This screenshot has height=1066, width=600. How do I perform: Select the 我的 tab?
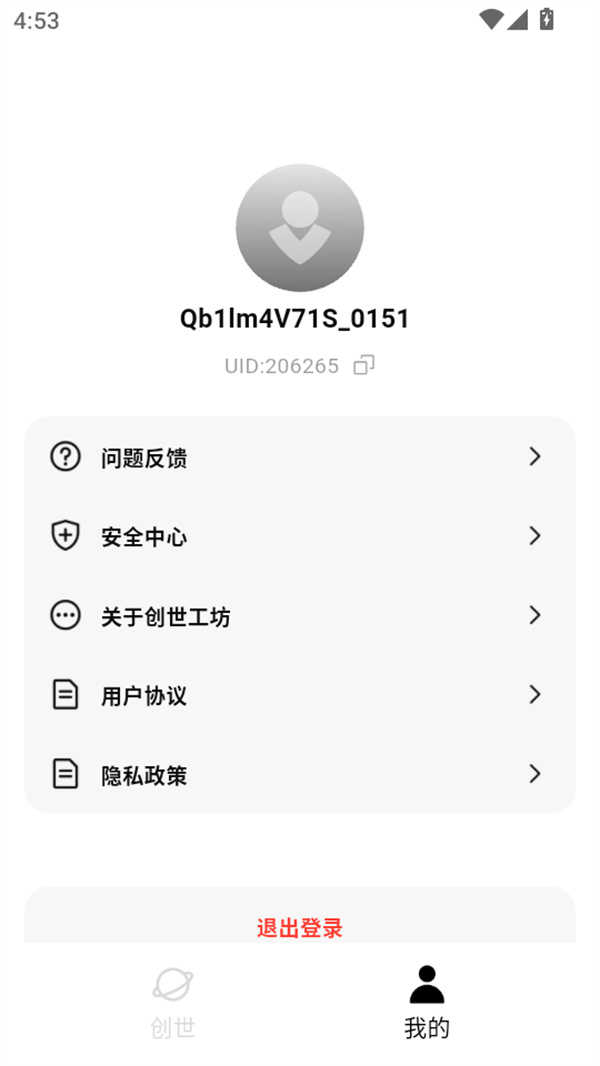click(x=427, y=1003)
